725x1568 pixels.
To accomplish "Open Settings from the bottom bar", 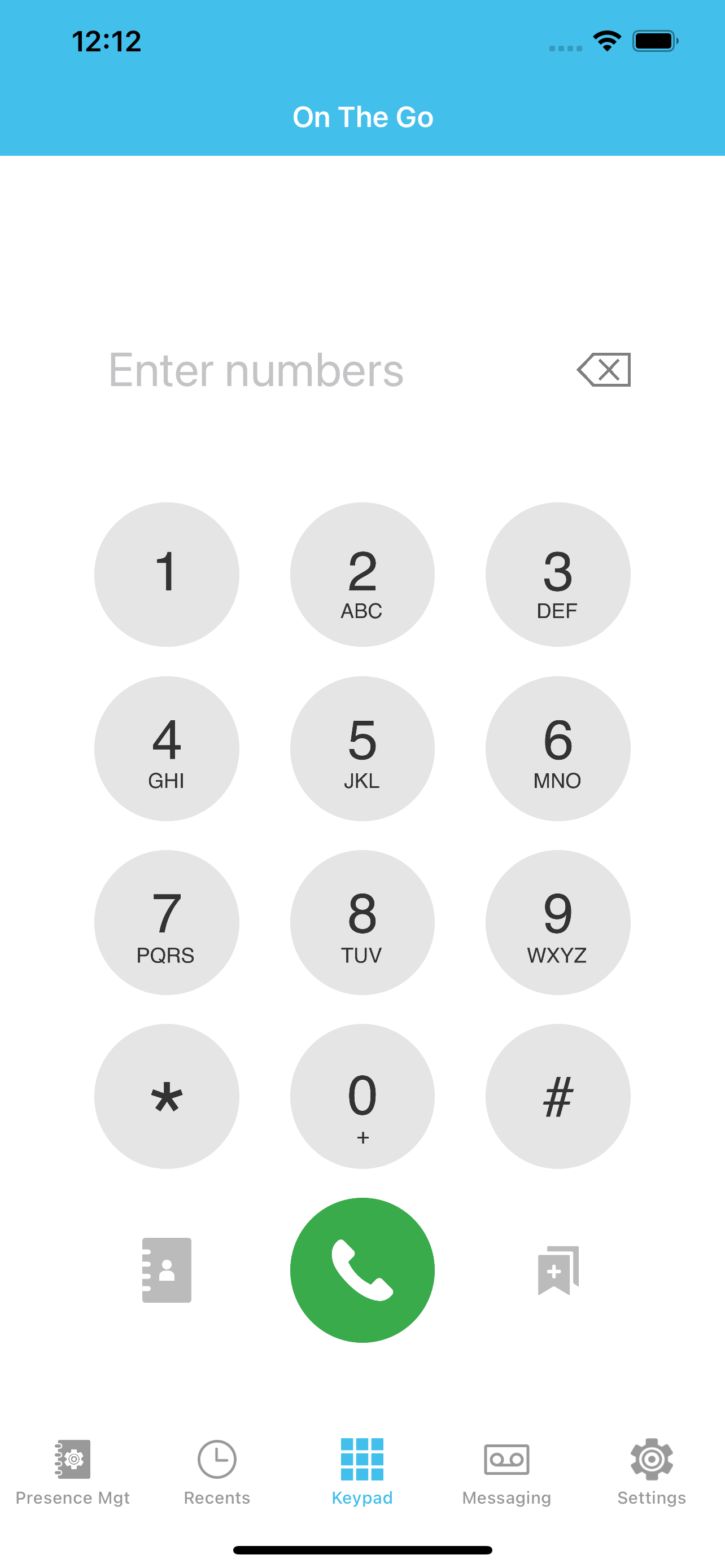I will click(652, 1473).
